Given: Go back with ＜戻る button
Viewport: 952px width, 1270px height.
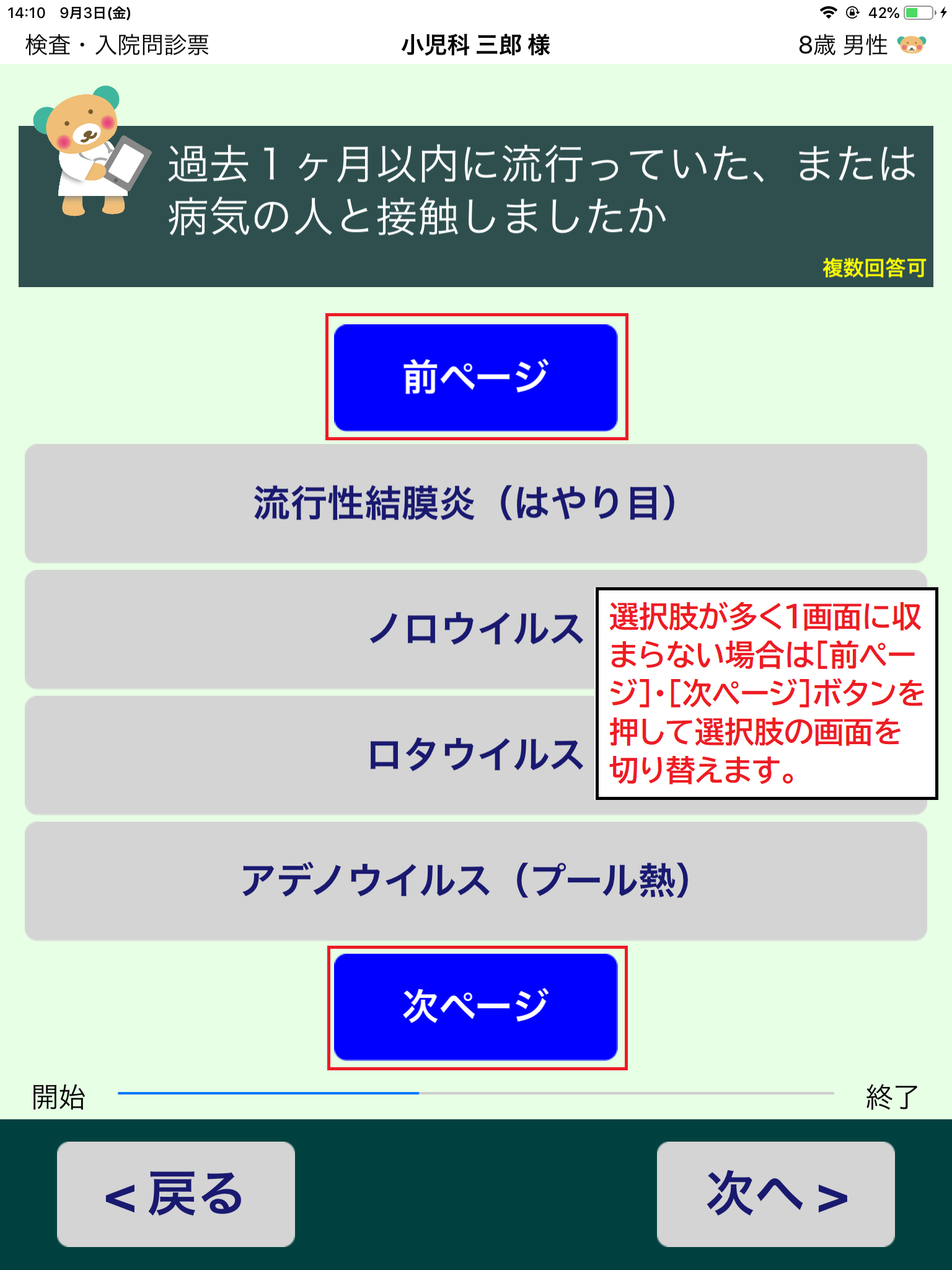Looking at the screenshot, I should [x=175, y=1194].
